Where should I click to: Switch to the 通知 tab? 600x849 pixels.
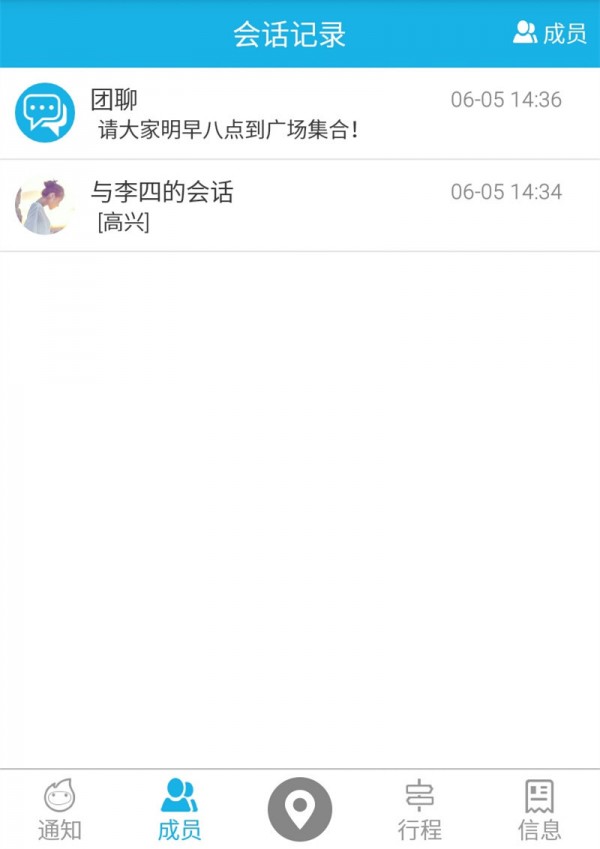point(60,810)
